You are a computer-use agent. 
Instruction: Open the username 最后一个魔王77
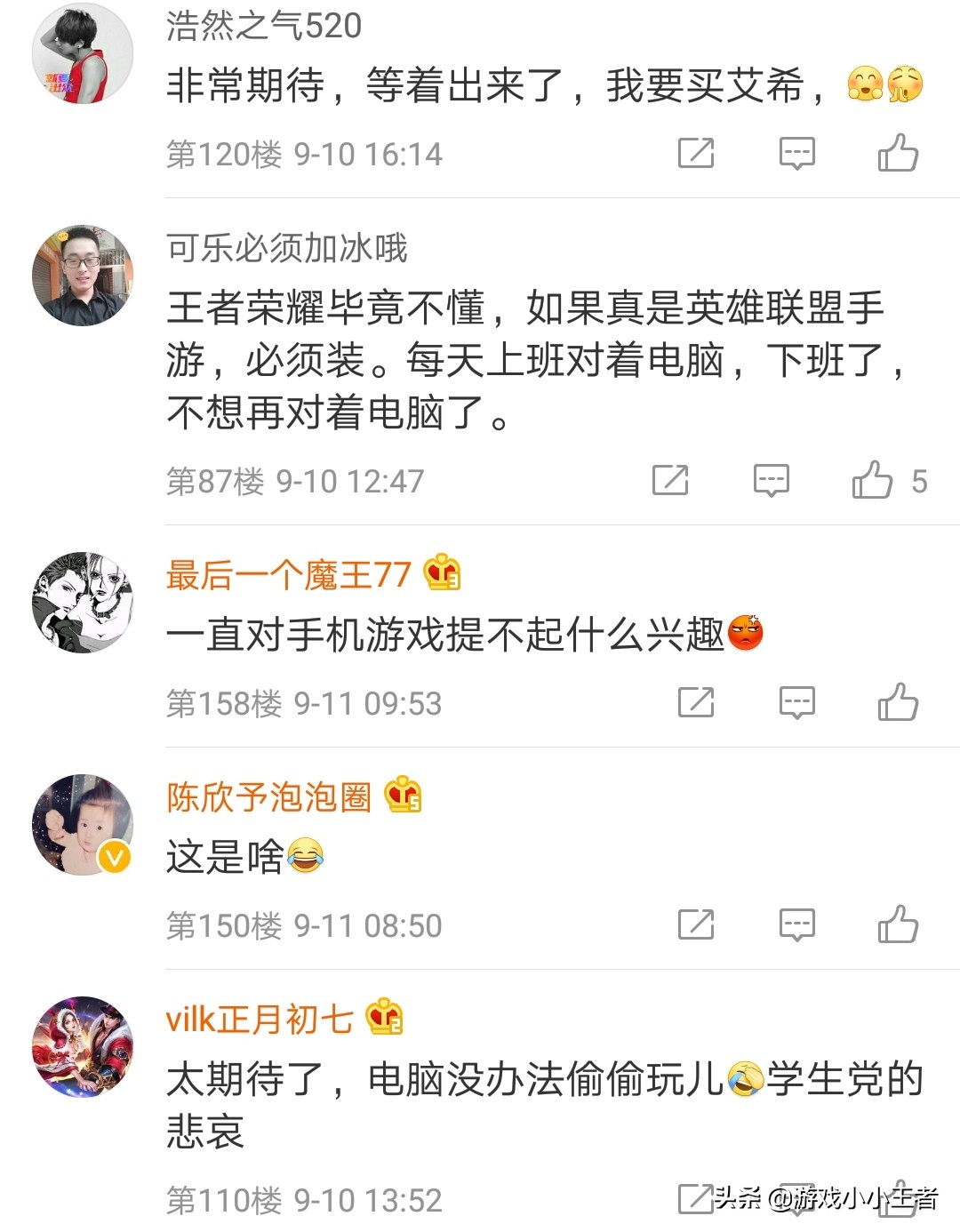(x=288, y=575)
